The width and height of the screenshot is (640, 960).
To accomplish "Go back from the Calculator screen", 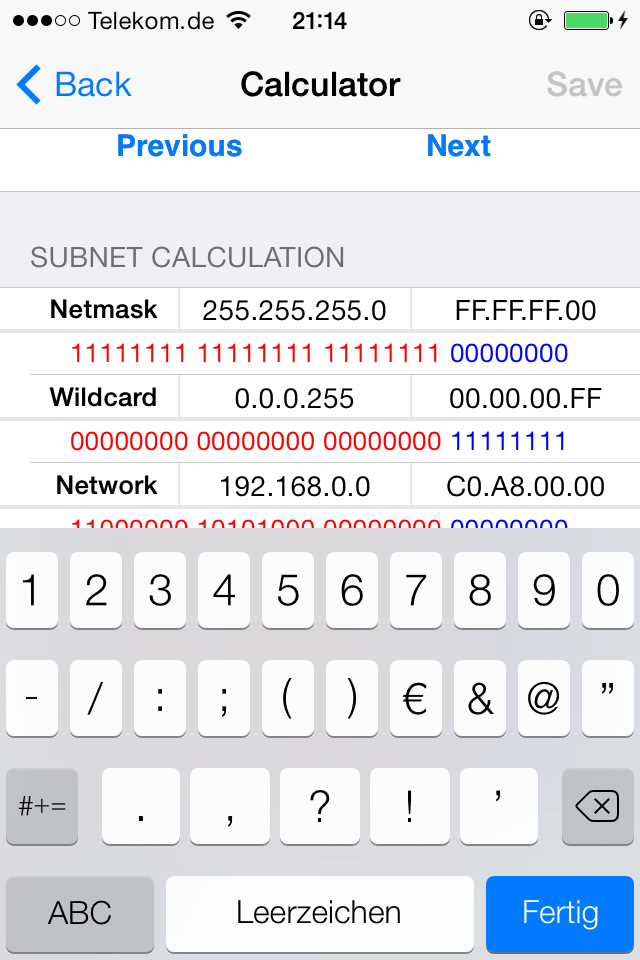I will [75, 85].
